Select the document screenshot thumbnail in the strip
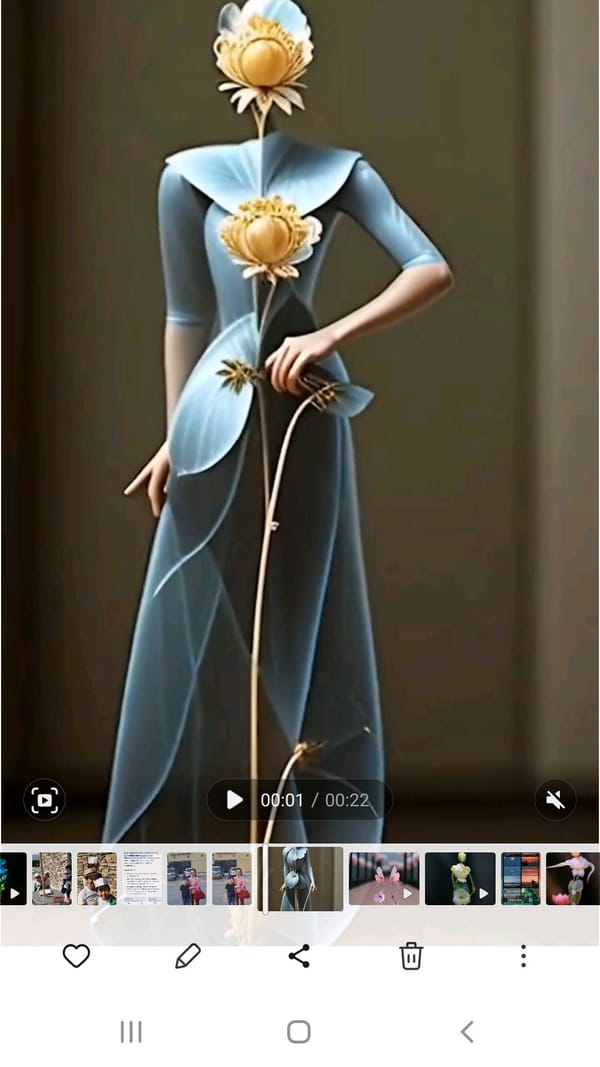600x1067 pixels. (x=142, y=878)
